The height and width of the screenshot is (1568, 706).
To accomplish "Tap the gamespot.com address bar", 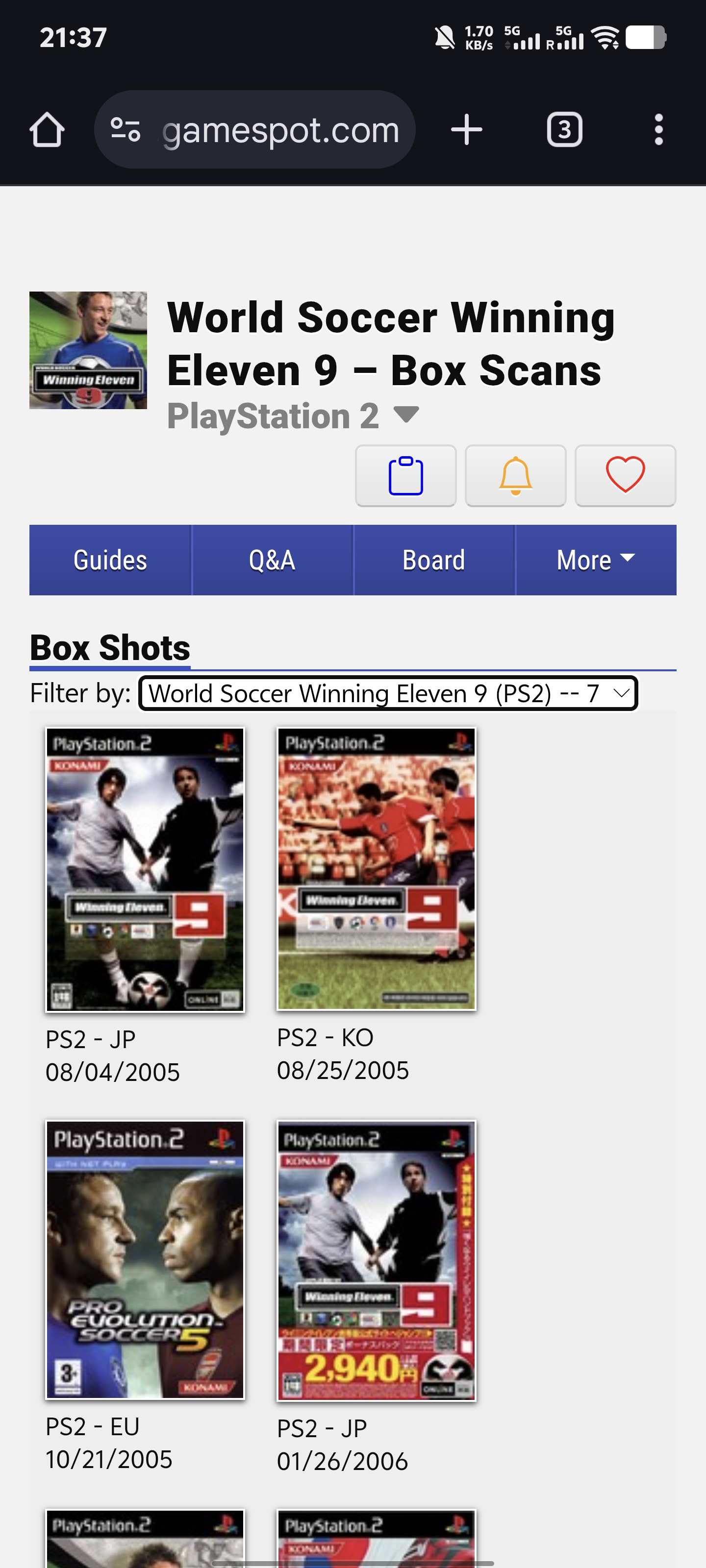I will (256, 130).
